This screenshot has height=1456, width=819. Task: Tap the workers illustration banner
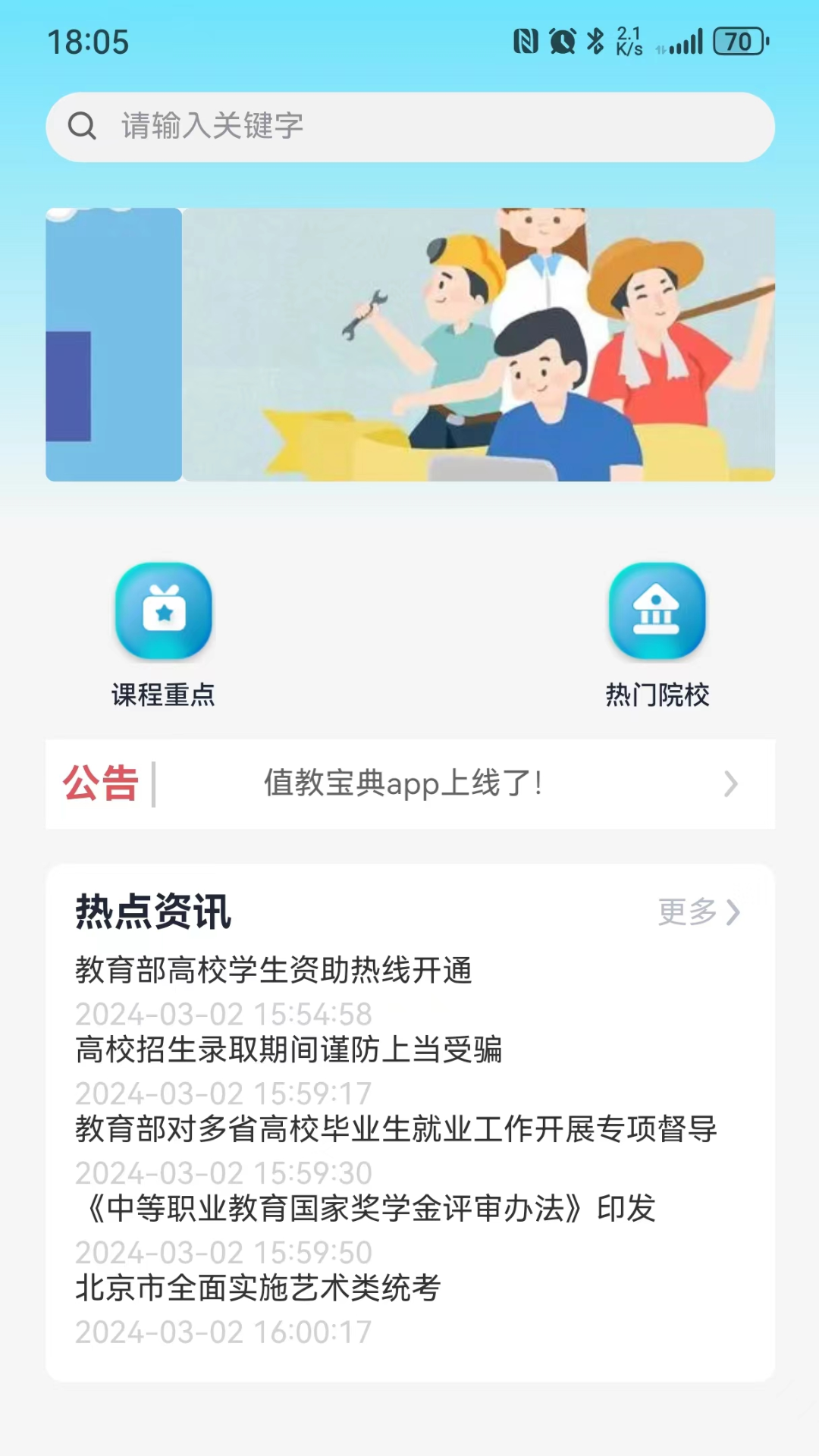coord(409,341)
